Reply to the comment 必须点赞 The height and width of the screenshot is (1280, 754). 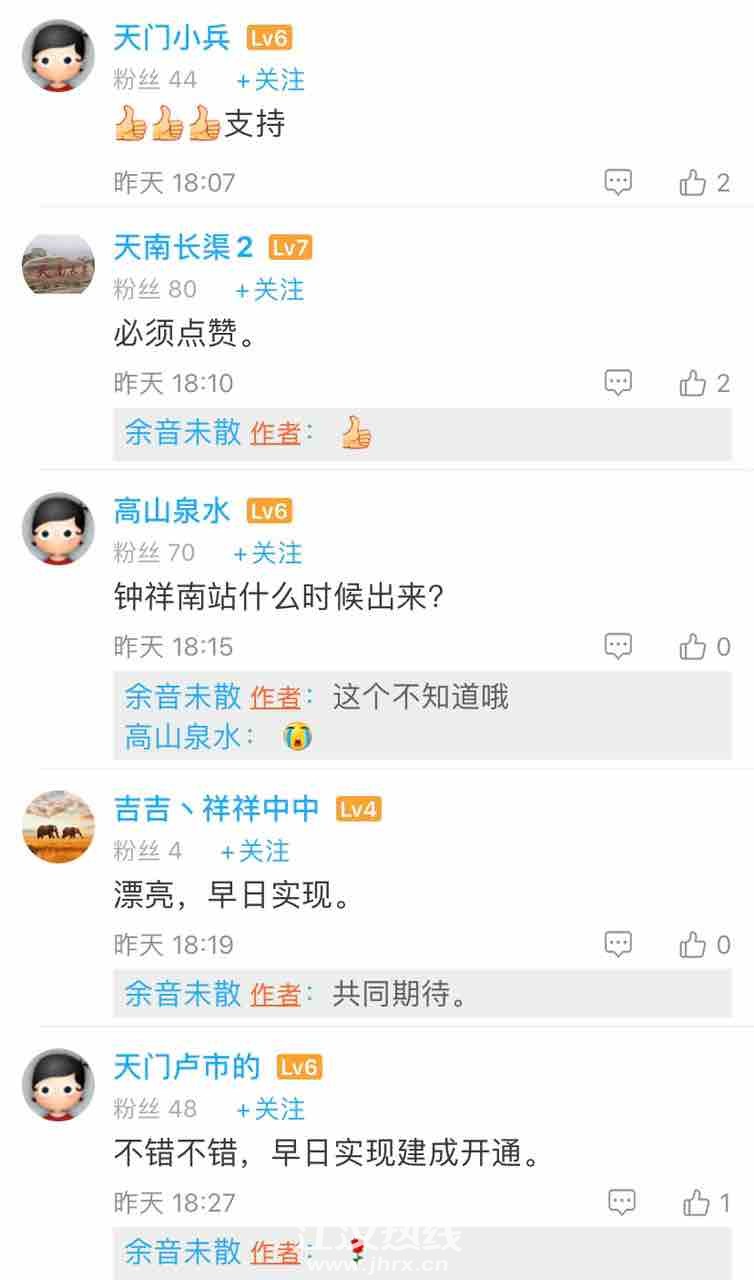(x=618, y=383)
